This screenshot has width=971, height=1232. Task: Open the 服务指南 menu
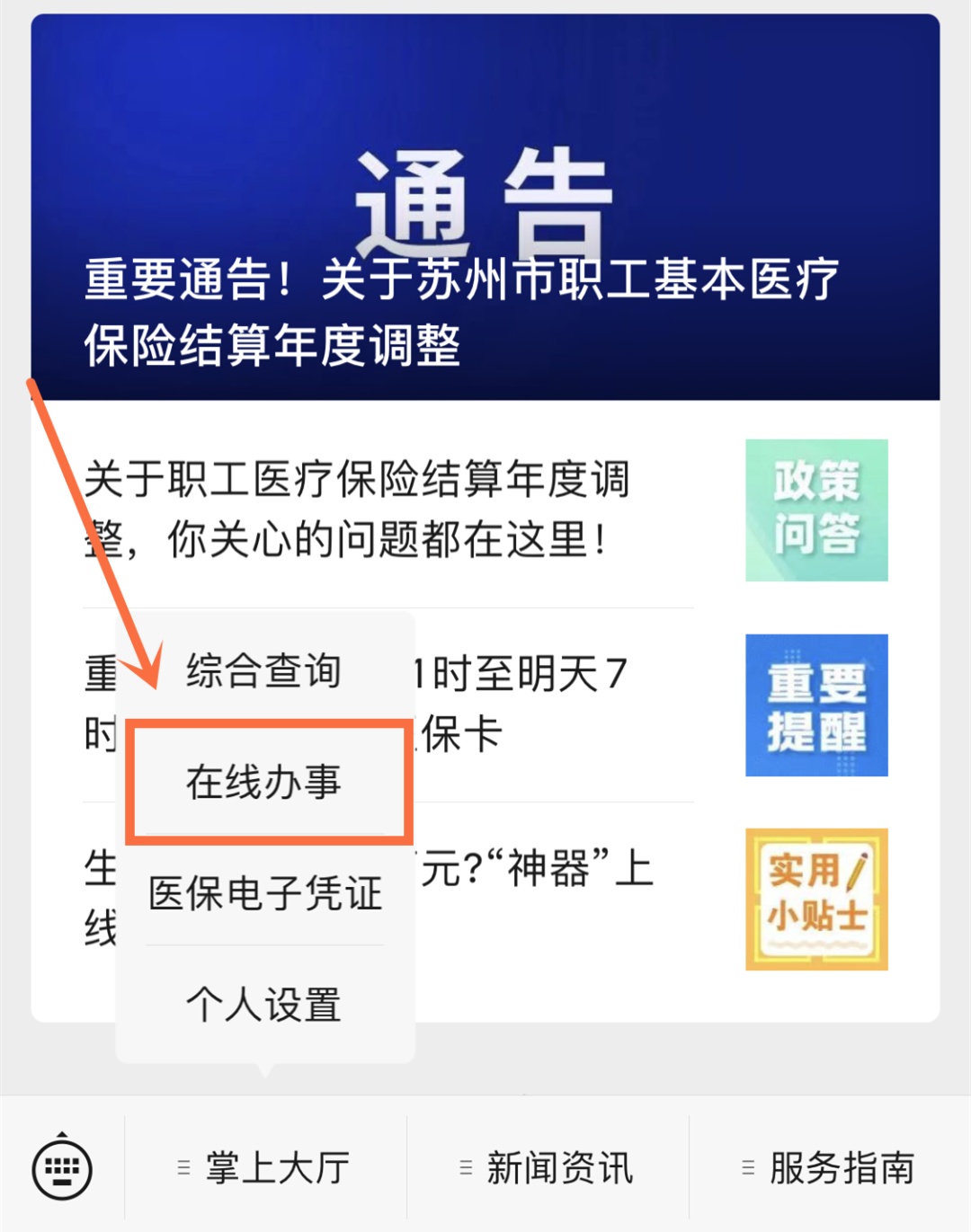point(830,1167)
